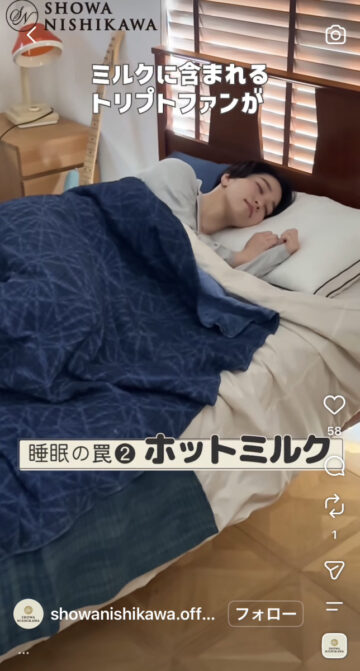The width and height of the screenshot is (360, 671).
Task: Open the more options menu icon
Action: (x=334, y=606)
